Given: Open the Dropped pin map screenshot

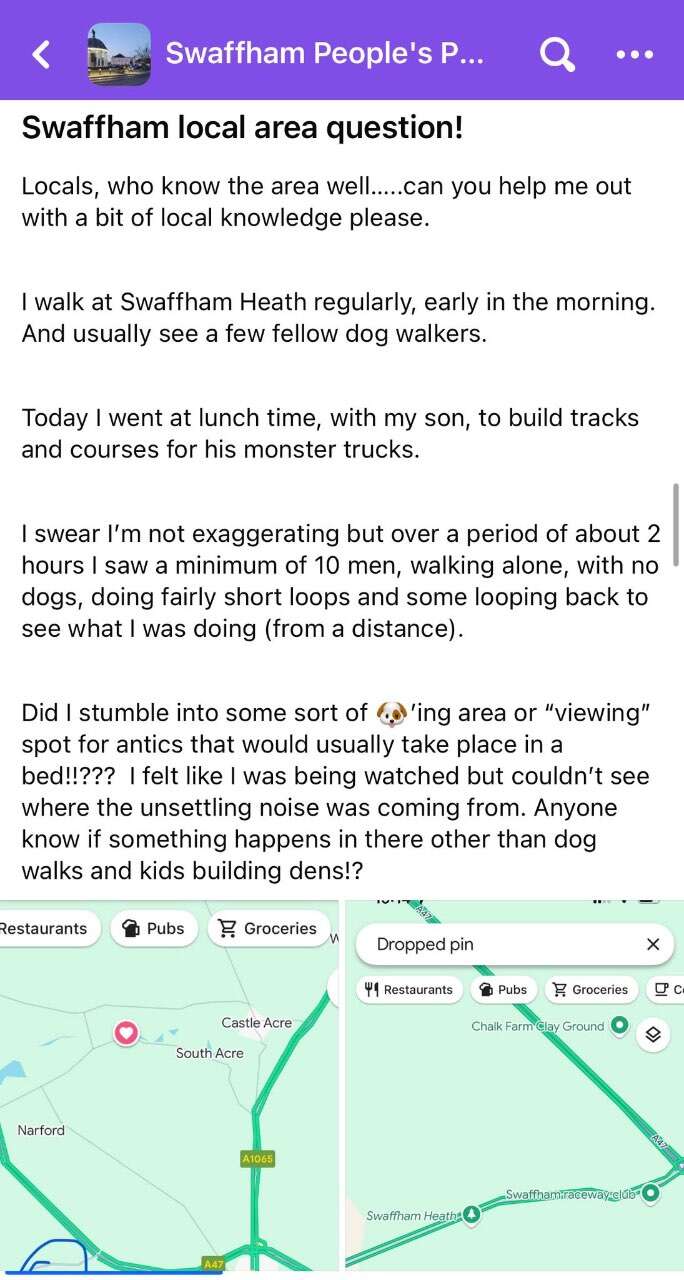Looking at the screenshot, I should pos(514,1086).
